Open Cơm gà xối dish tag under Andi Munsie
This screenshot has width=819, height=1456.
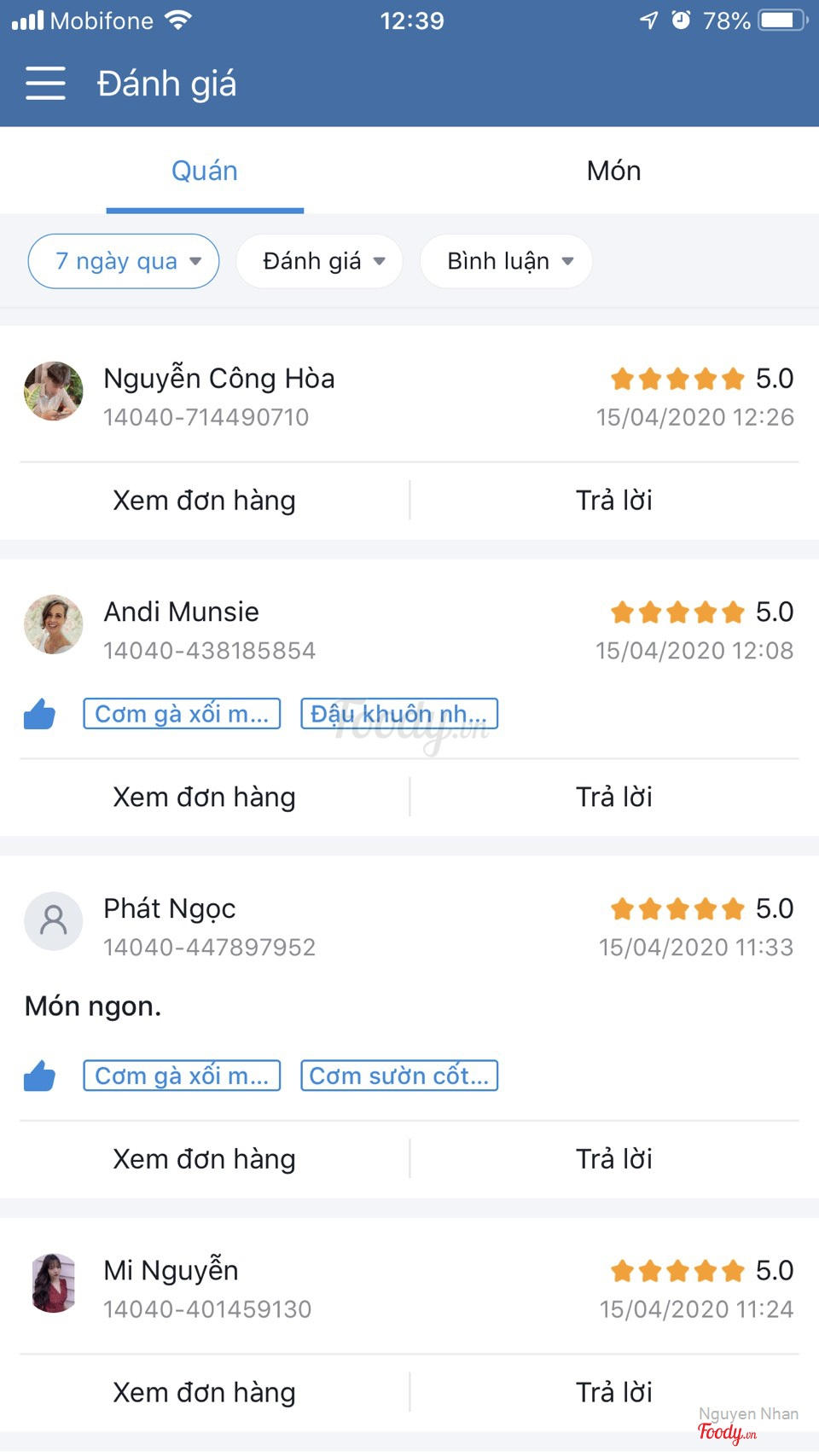[x=182, y=714]
